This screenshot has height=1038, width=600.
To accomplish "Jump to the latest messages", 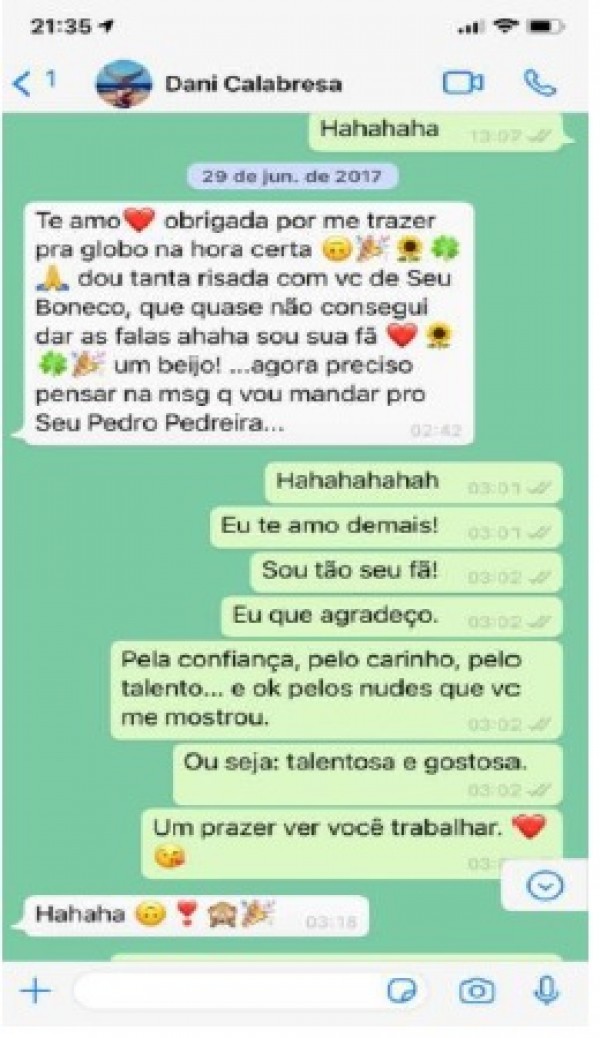I will 544,886.
